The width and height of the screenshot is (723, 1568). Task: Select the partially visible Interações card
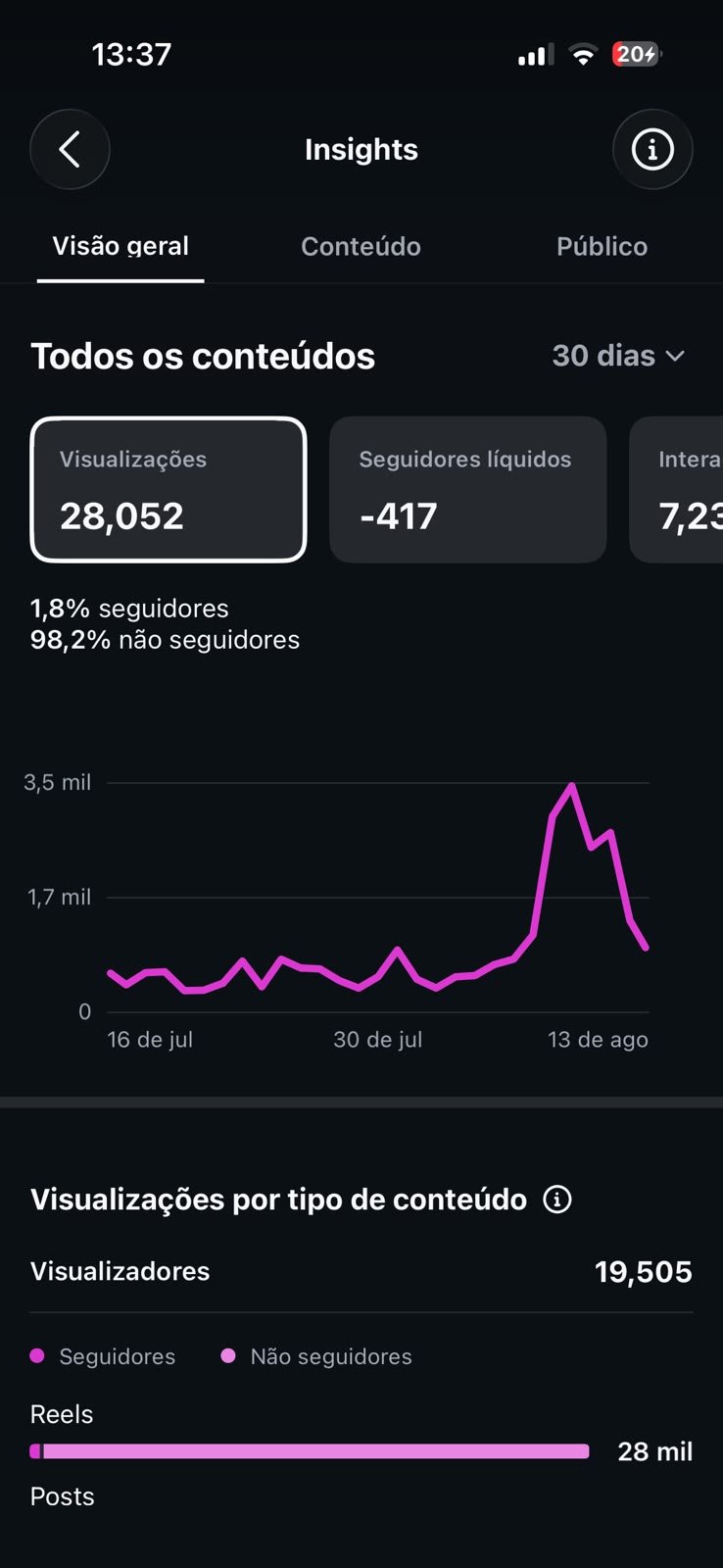pos(677,490)
